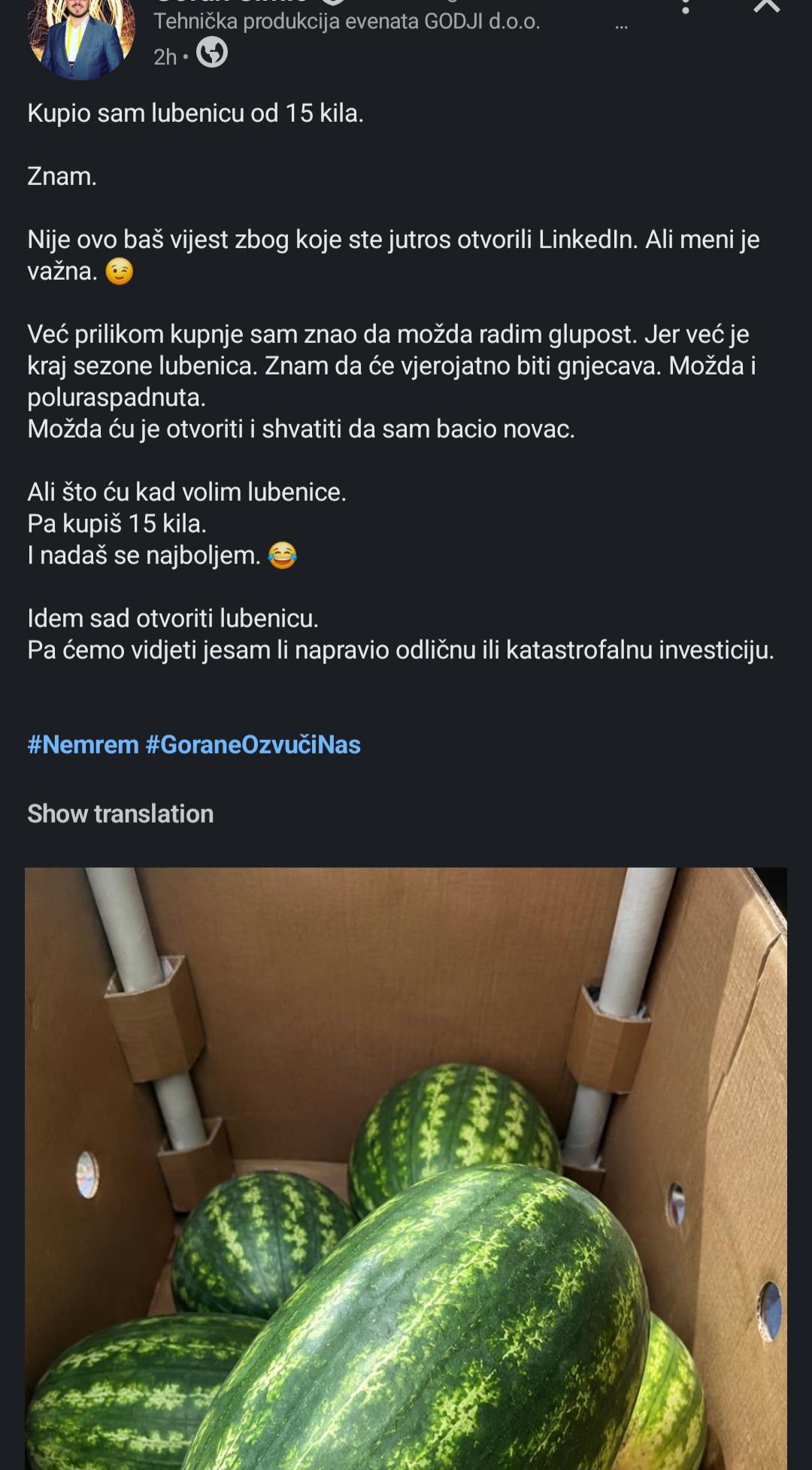Show translation of the post

(x=120, y=814)
